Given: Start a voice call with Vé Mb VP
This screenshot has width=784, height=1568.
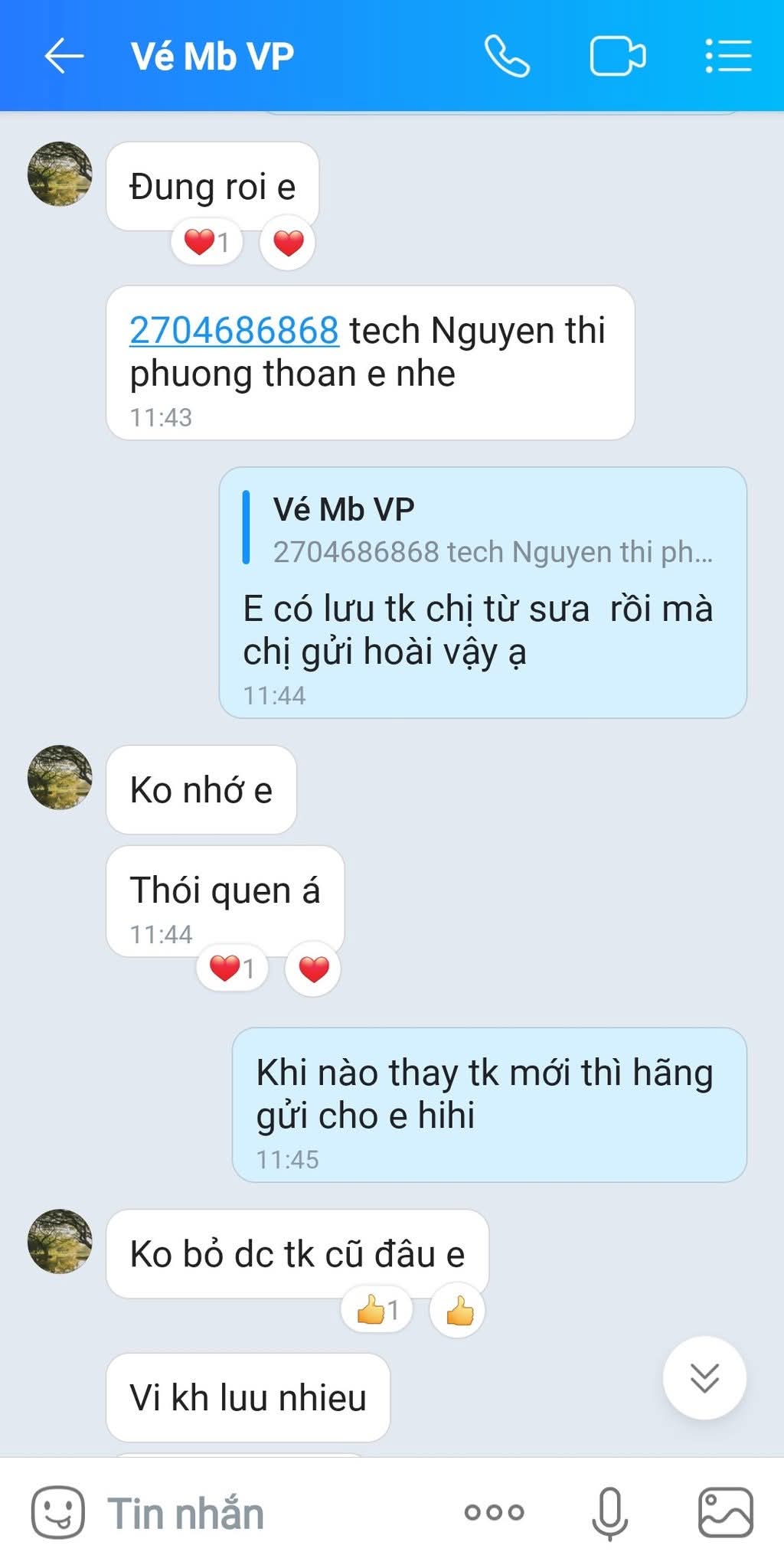Looking at the screenshot, I should (507, 56).
